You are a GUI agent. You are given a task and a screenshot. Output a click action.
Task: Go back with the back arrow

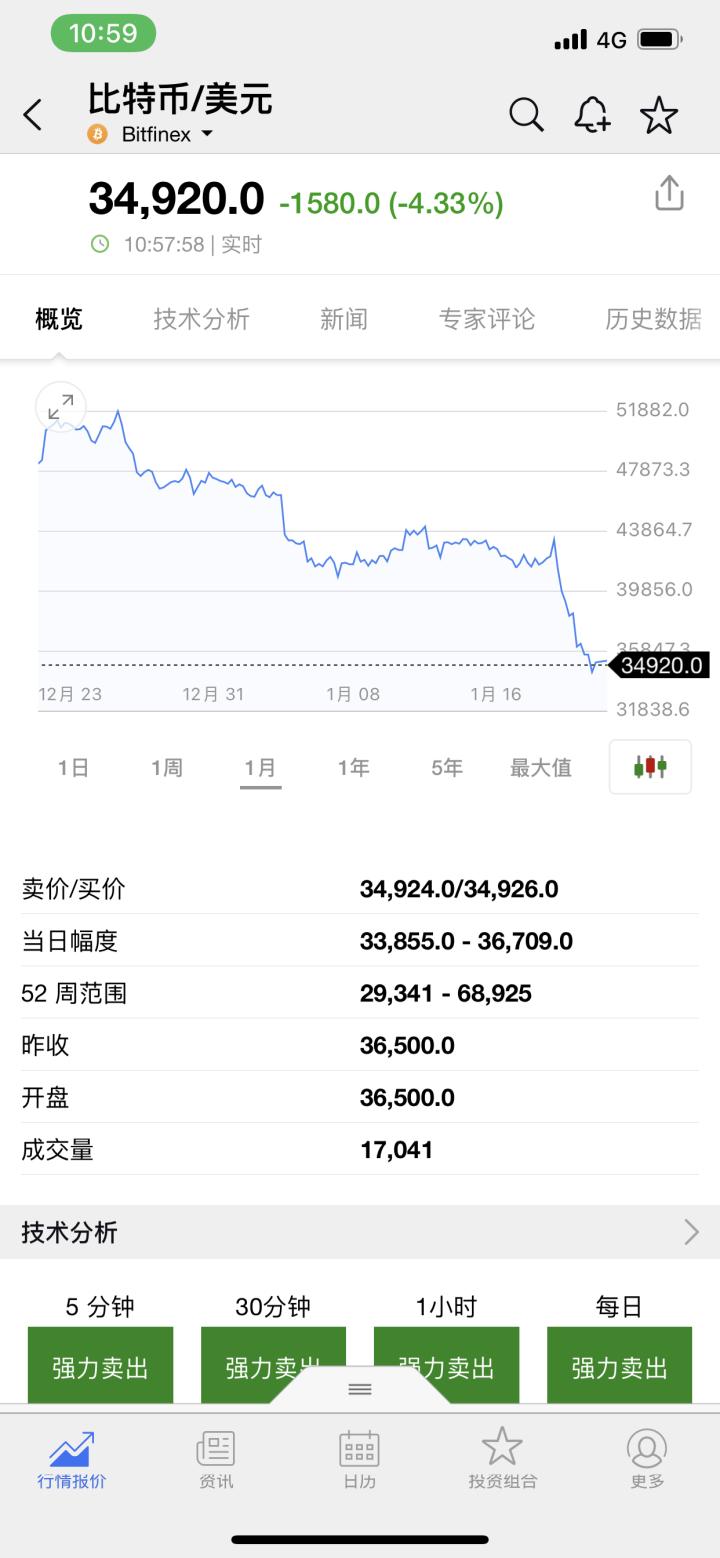pyautogui.click(x=33, y=114)
